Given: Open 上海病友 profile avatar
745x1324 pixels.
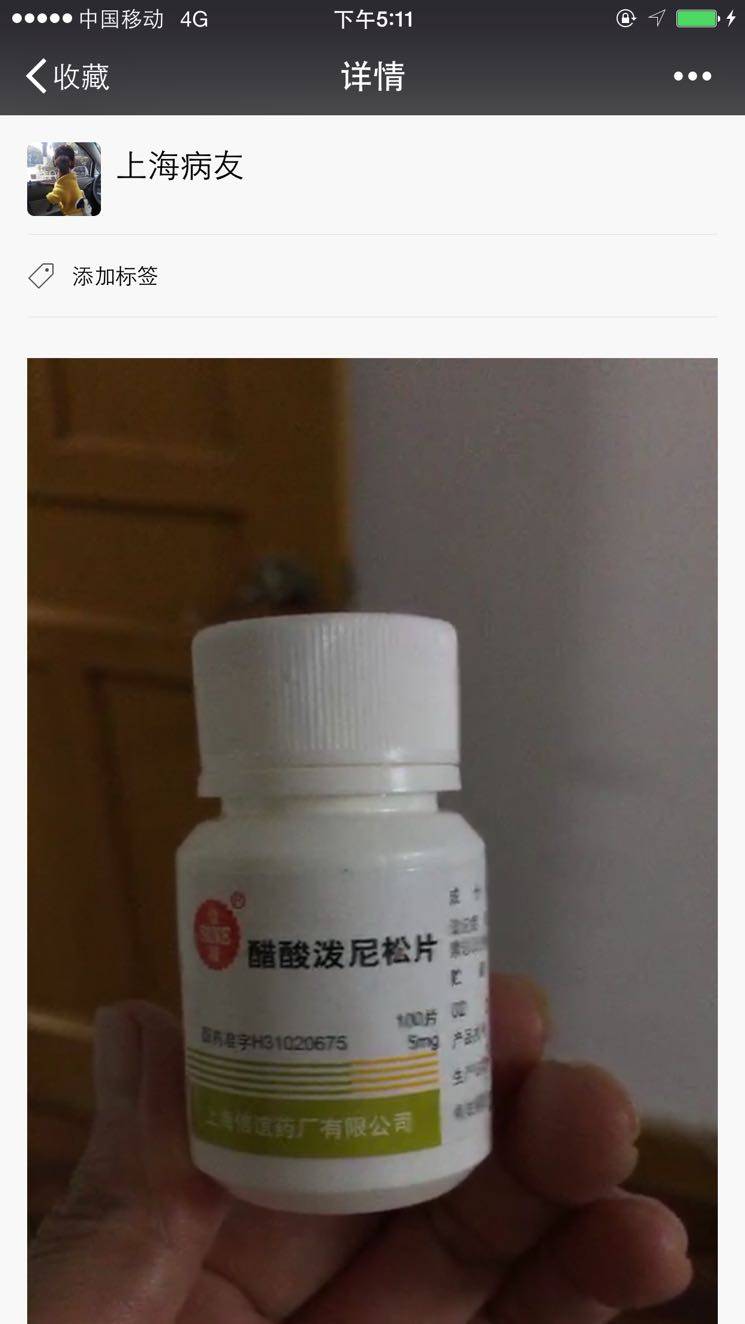Looking at the screenshot, I should tap(64, 179).
